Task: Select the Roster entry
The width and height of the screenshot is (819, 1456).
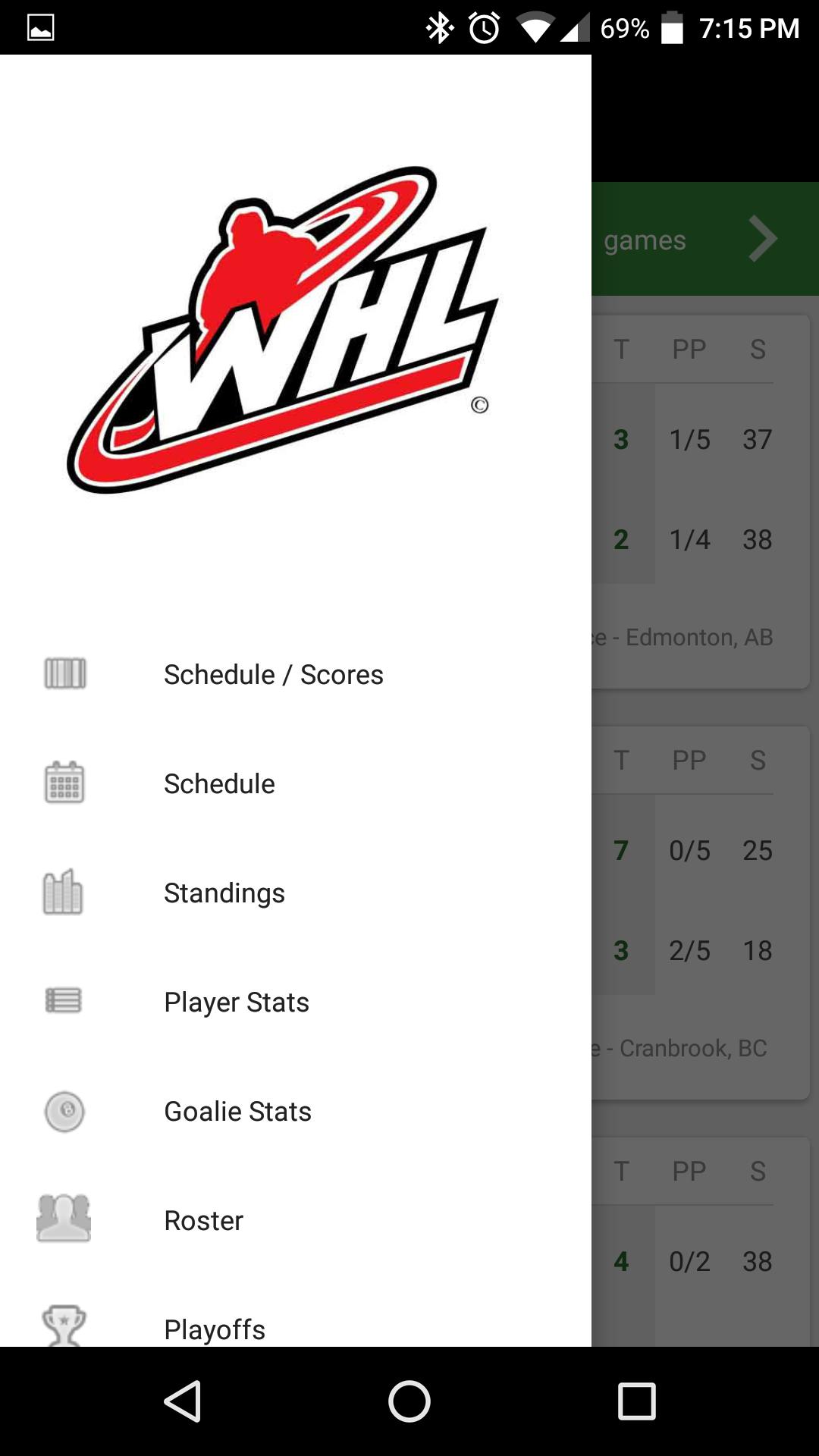Action: [203, 1220]
